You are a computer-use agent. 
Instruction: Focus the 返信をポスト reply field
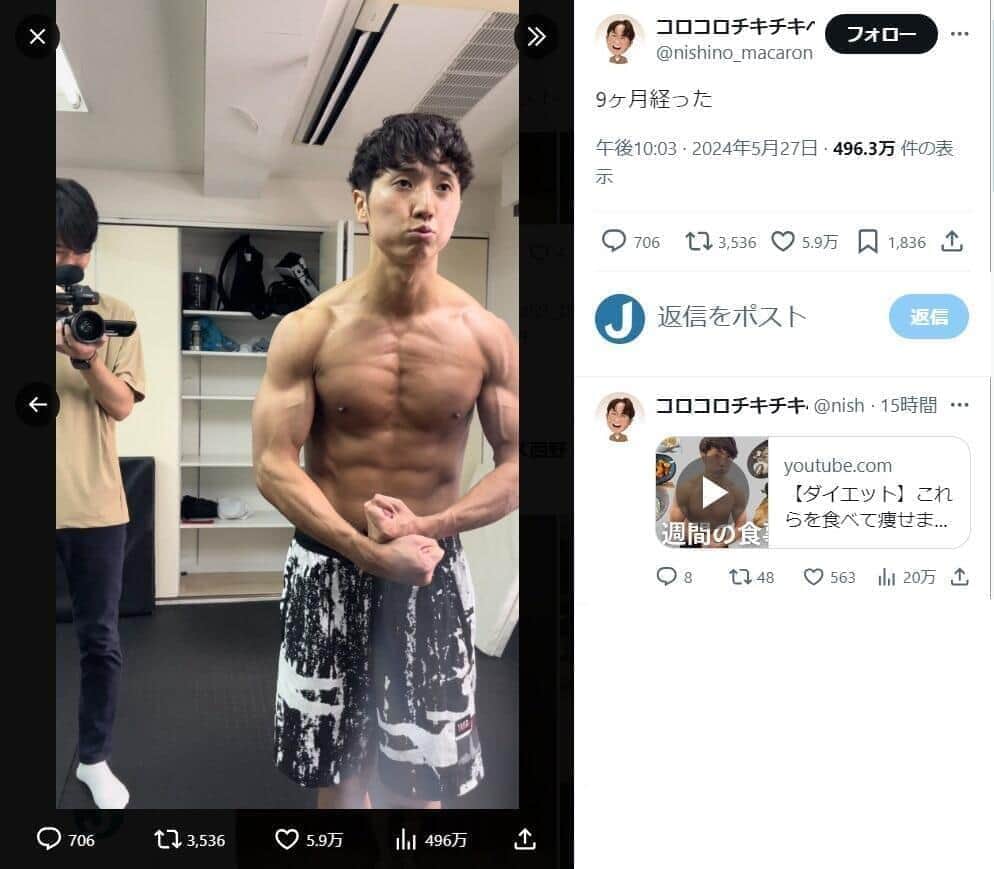(760, 317)
